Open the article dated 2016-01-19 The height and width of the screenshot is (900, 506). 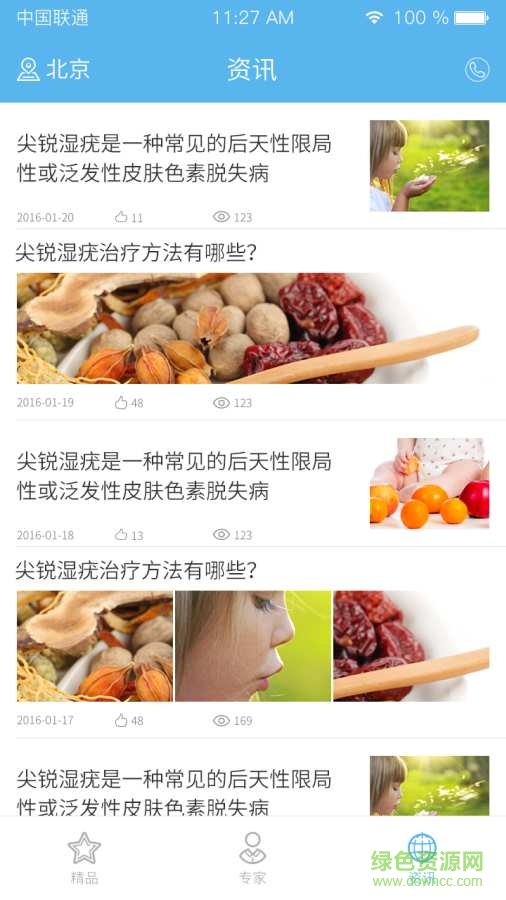pos(253,325)
